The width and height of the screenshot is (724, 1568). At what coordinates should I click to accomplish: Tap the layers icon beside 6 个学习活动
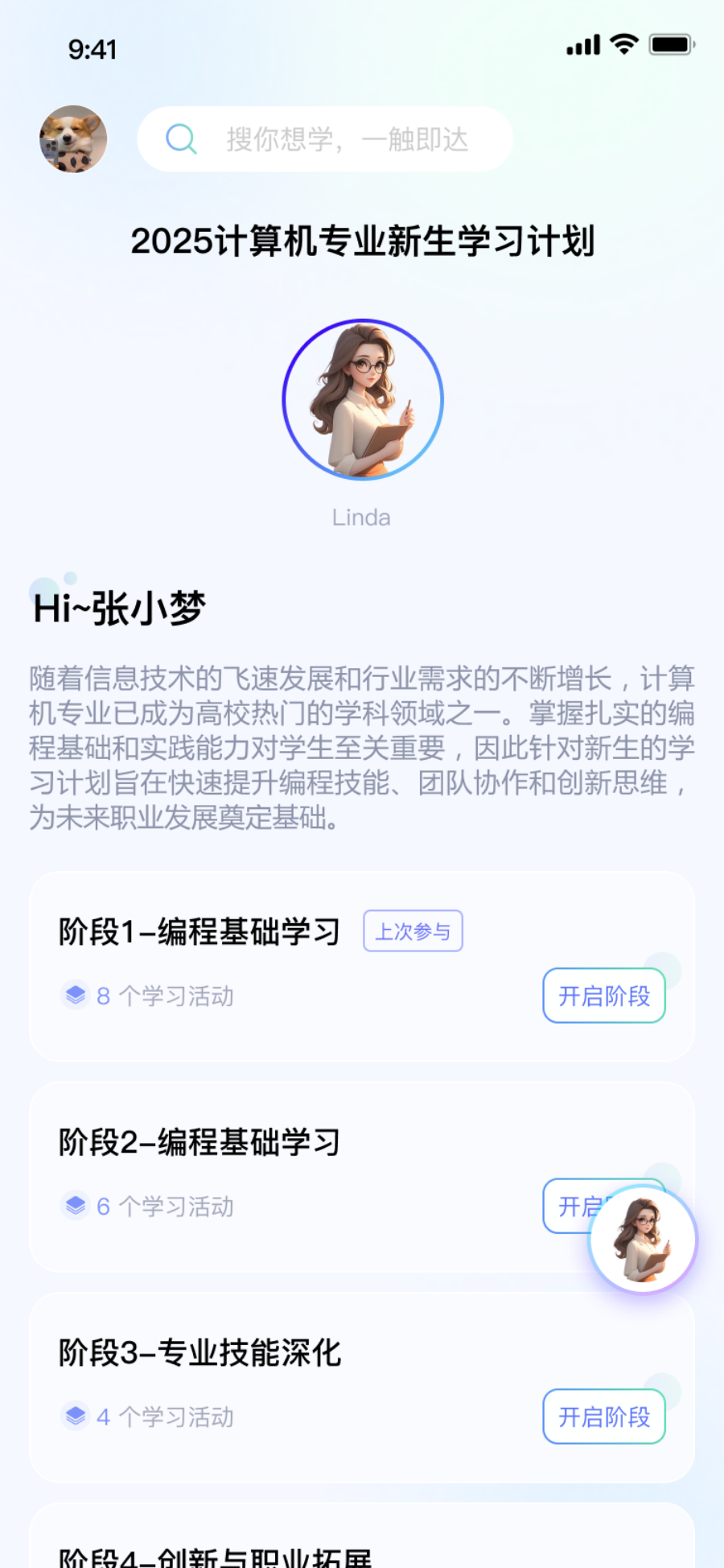75,1207
